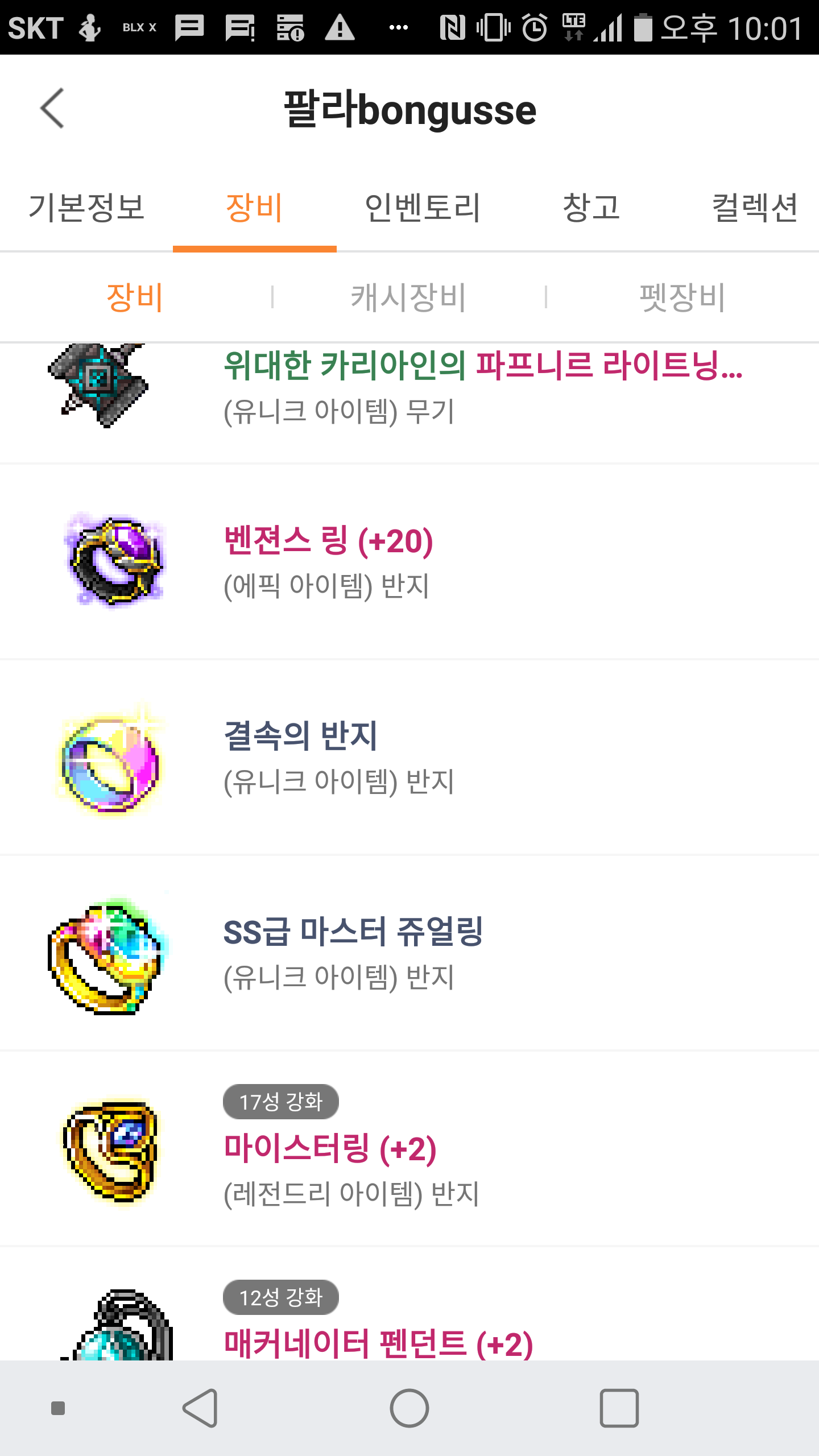Select the 펫장비 sub-tab
Screen dimensions: 819x1456
pos(681,296)
